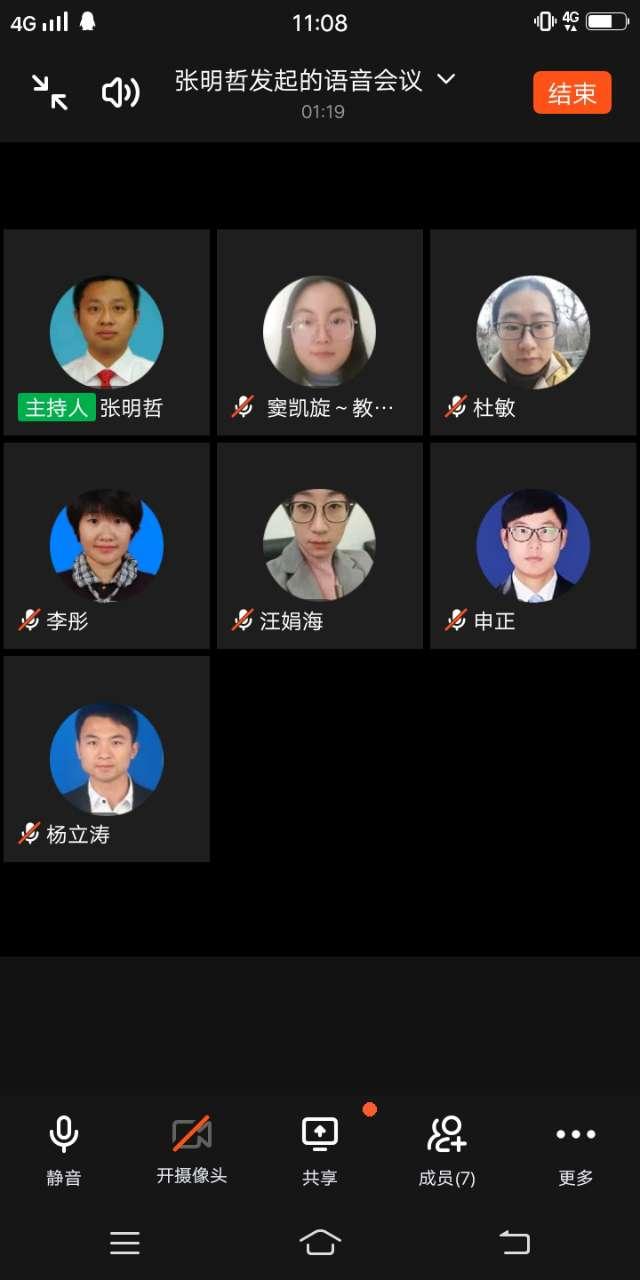Show more options via 更多
This screenshot has height=1280, width=640.
(575, 1150)
